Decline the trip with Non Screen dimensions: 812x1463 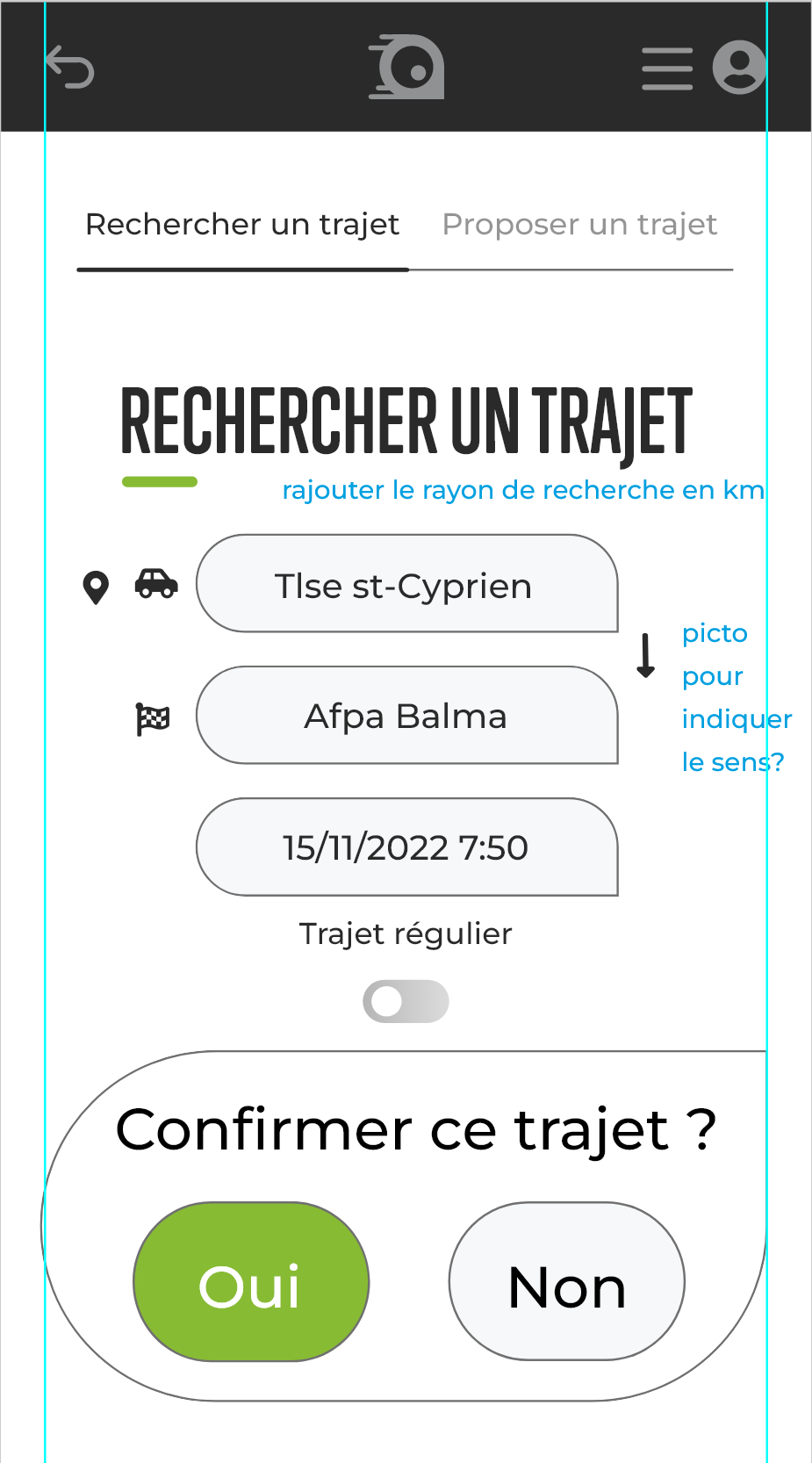click(x=566, y=1282)
